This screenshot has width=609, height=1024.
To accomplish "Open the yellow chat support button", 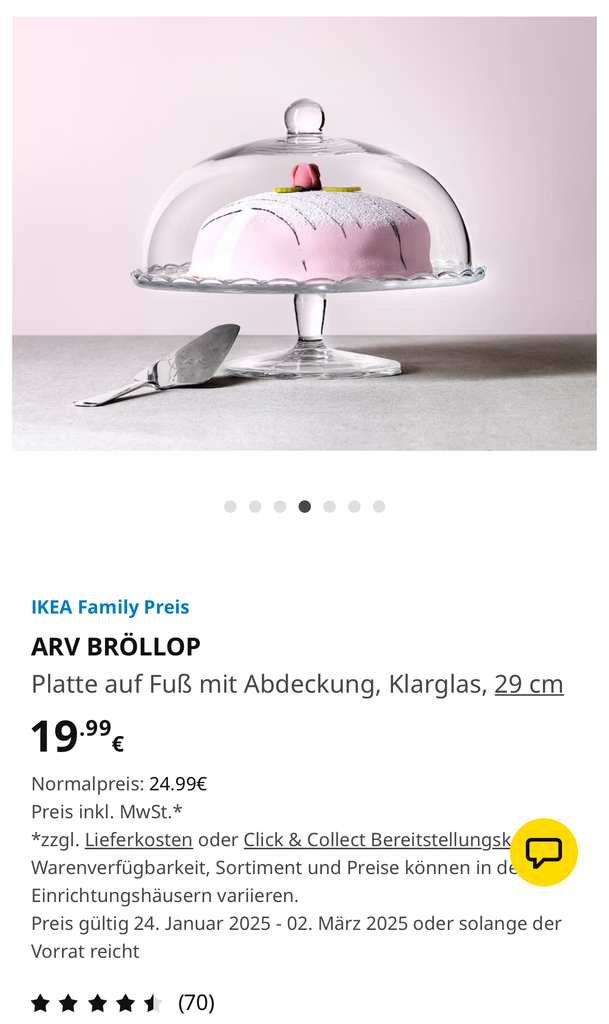I will [543, 852].
